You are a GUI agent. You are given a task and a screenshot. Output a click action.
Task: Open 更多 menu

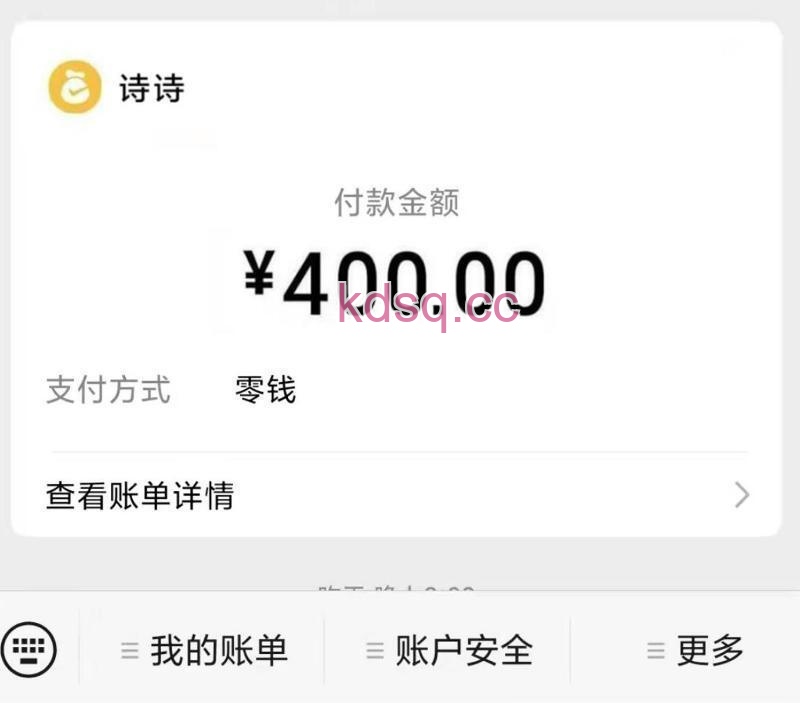pyautogui.click(x=695, y=650)
